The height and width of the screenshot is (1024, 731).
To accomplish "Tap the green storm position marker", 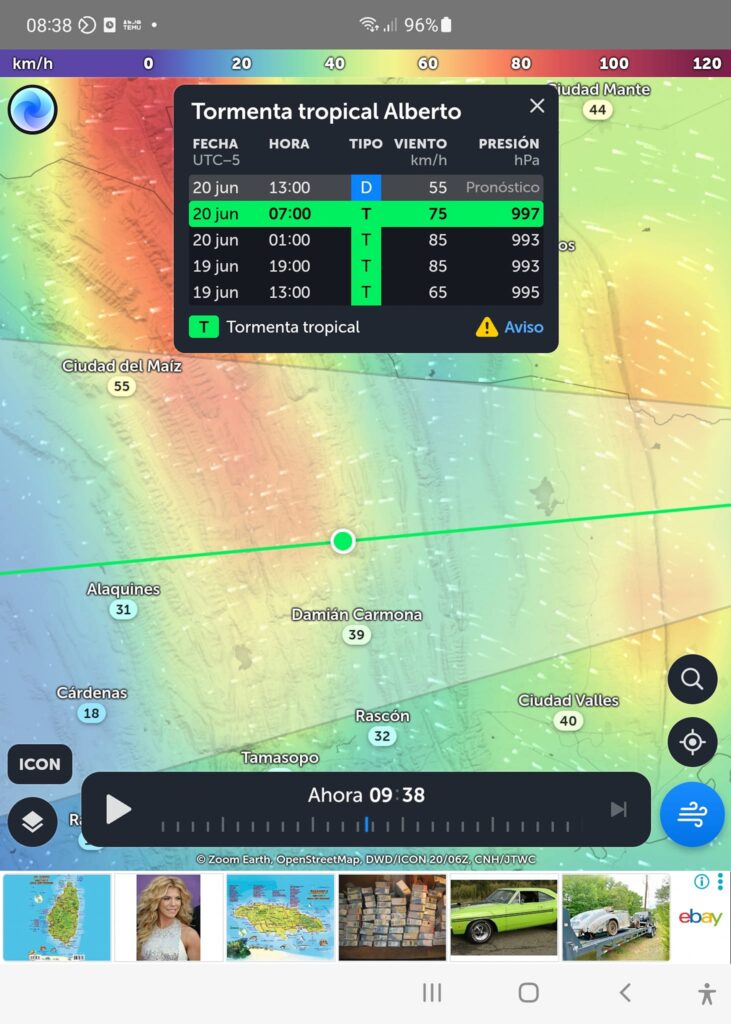I will click(x=343, y=541).
